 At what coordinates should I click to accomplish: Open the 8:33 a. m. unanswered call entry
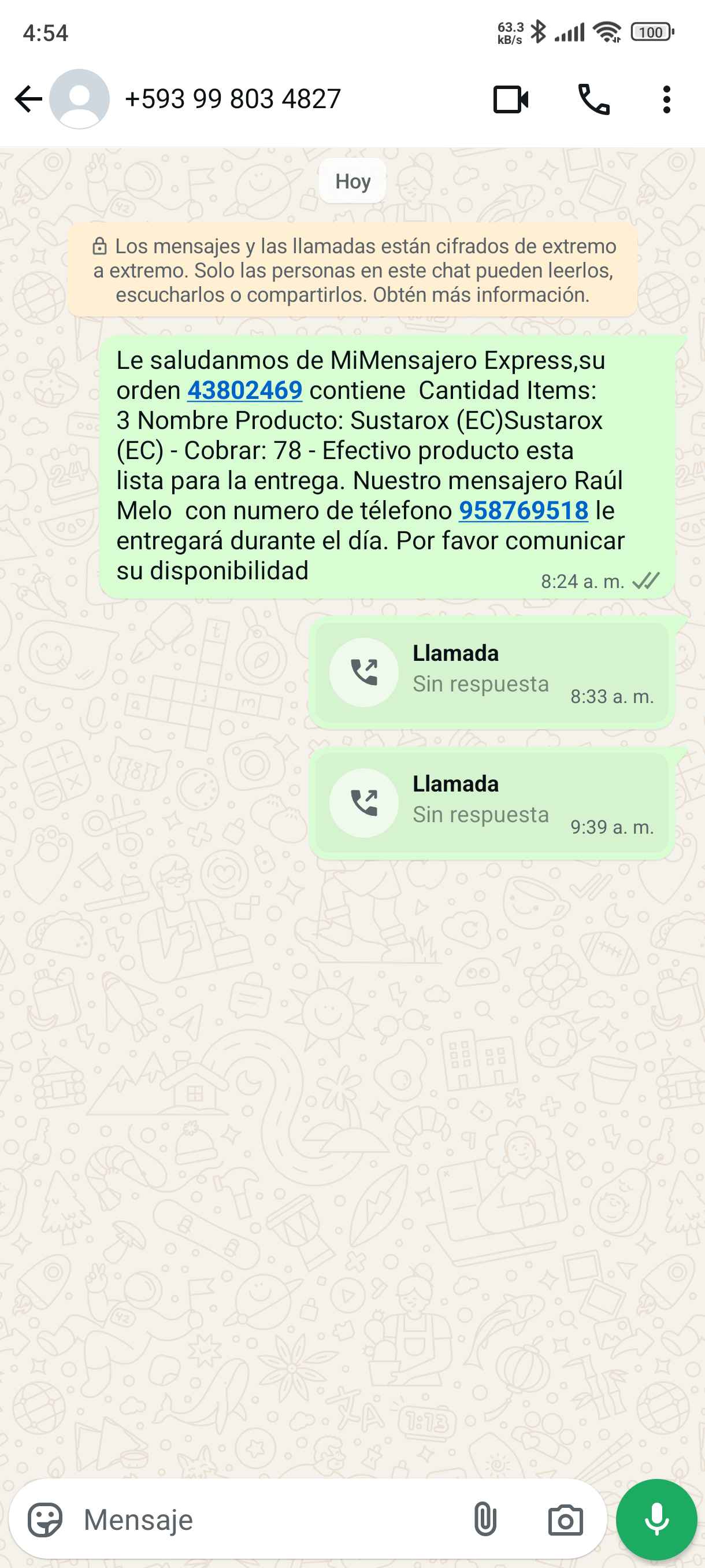tap(492, 672)
